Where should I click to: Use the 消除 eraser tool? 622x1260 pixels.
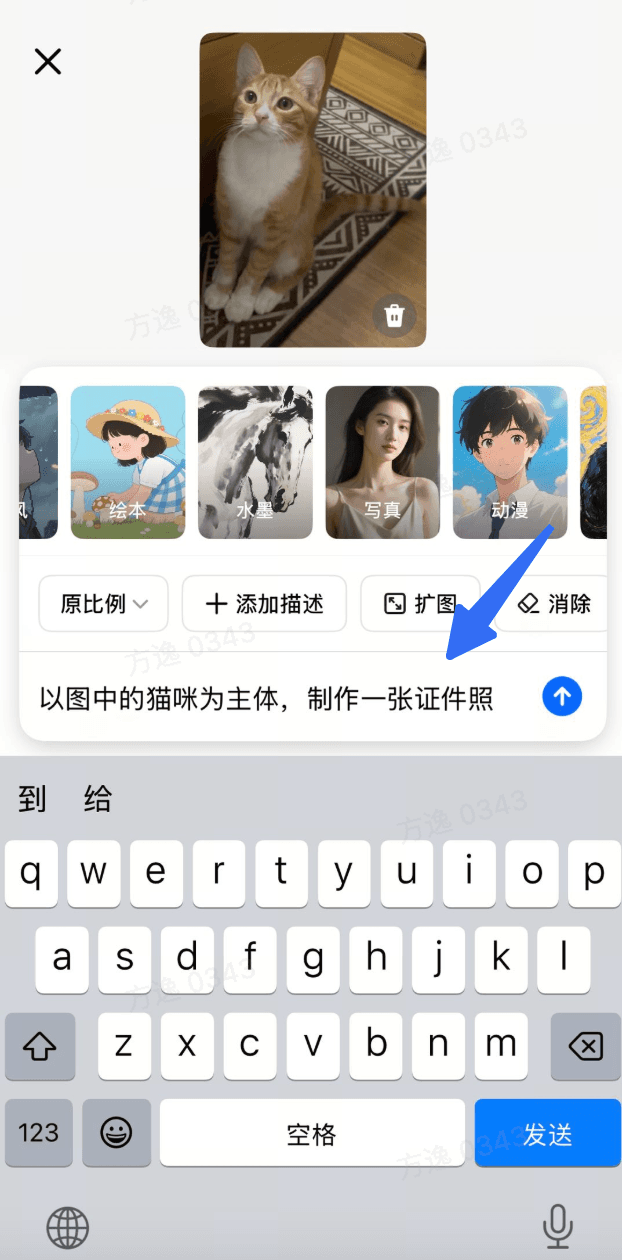click(x=554, y=604)
